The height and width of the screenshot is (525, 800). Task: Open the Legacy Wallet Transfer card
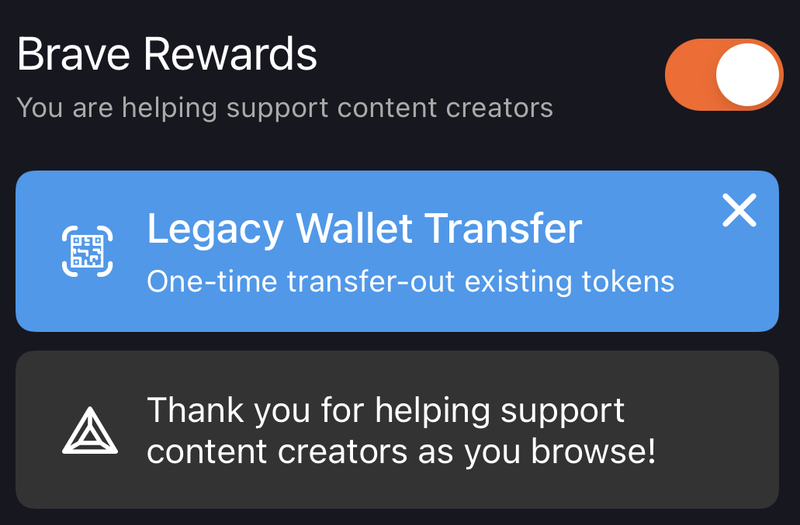(x=400, y=252)
